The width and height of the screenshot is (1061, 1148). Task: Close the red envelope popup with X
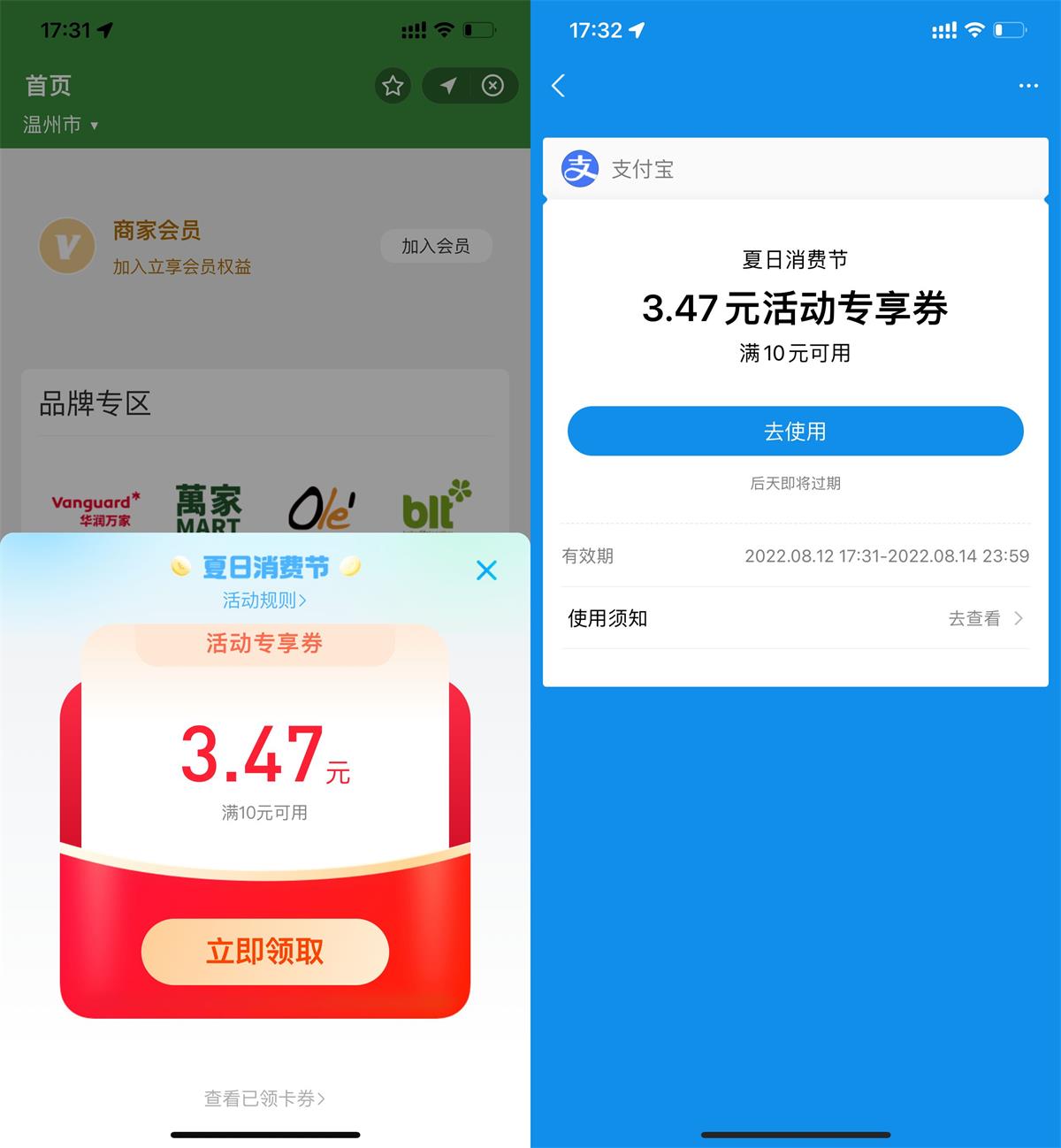point(487,570)
